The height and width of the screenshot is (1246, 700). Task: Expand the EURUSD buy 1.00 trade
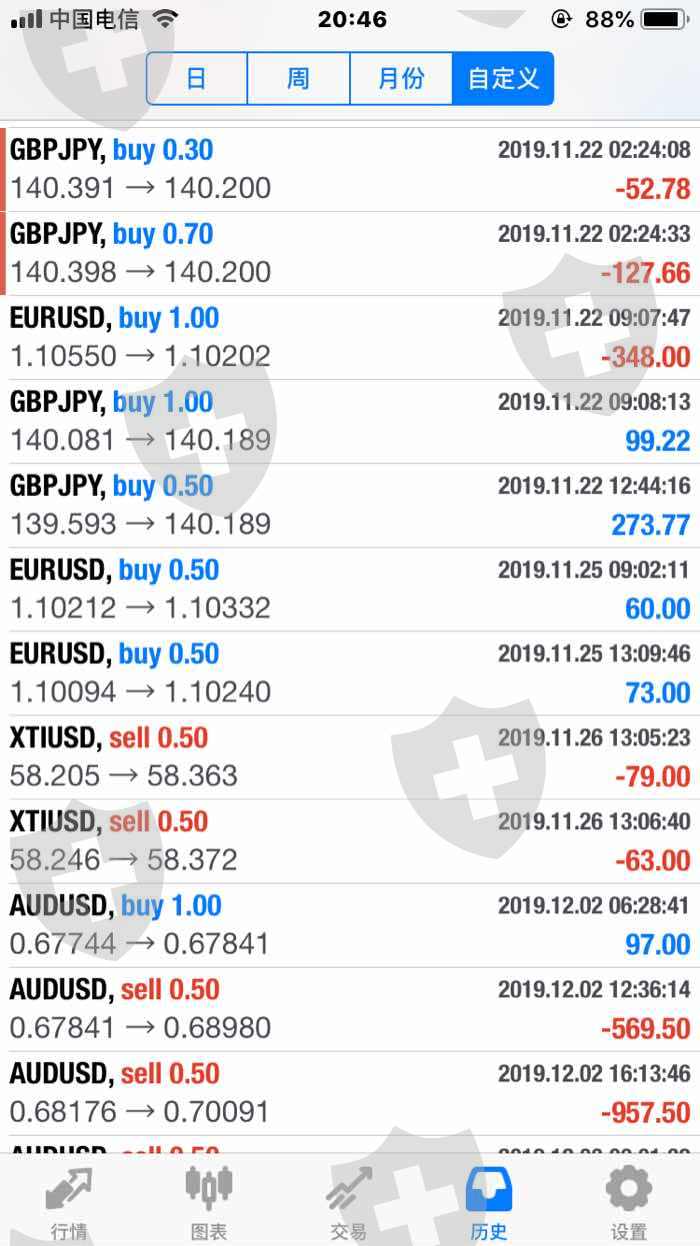click(350, 337)
